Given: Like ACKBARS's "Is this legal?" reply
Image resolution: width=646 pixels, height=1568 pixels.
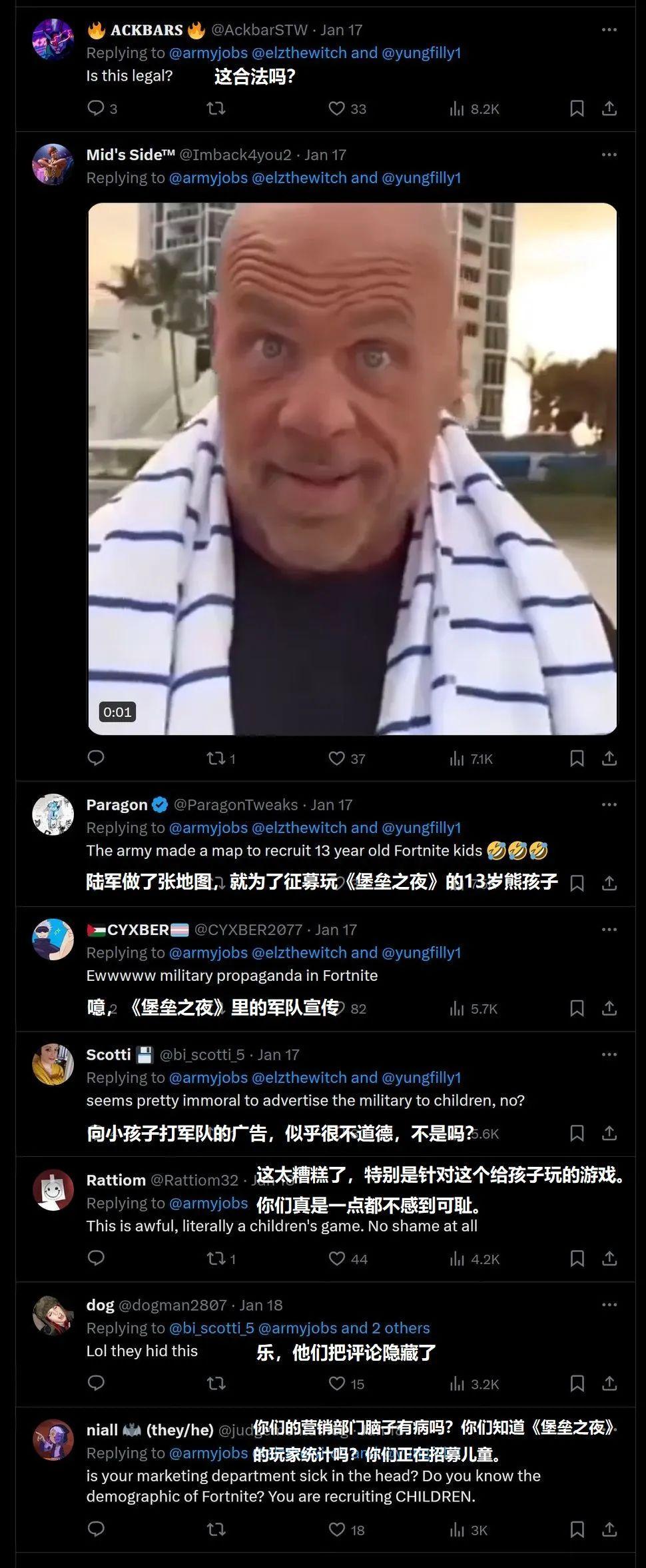Looking at the screenshot, I should tap(337, 109).
